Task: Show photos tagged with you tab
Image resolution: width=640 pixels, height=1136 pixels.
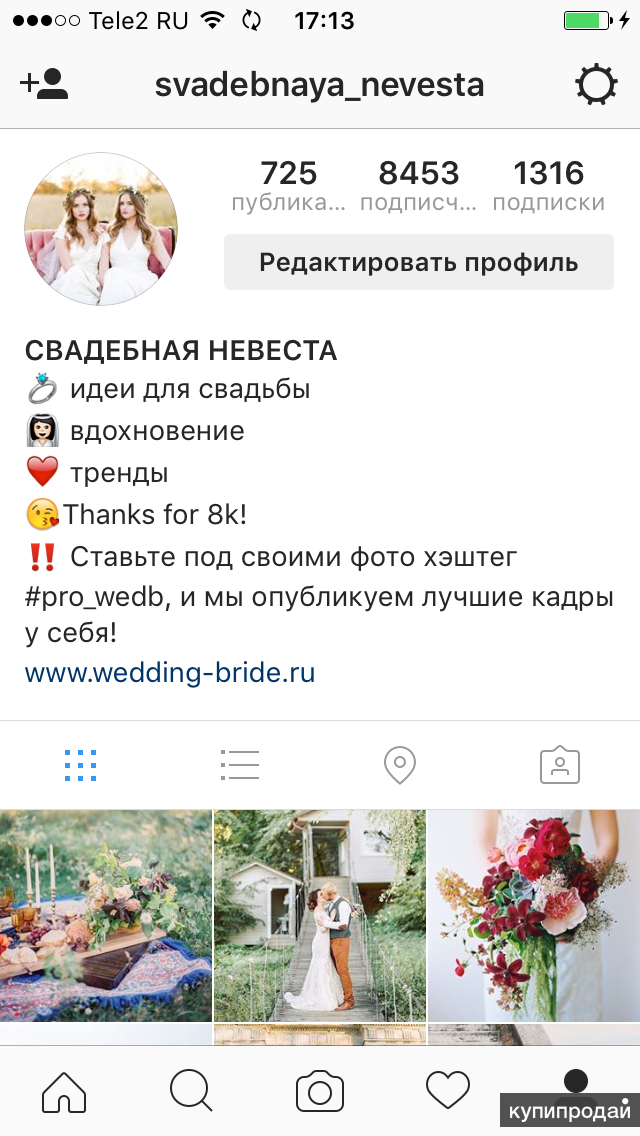Action: tap(560, 766)
